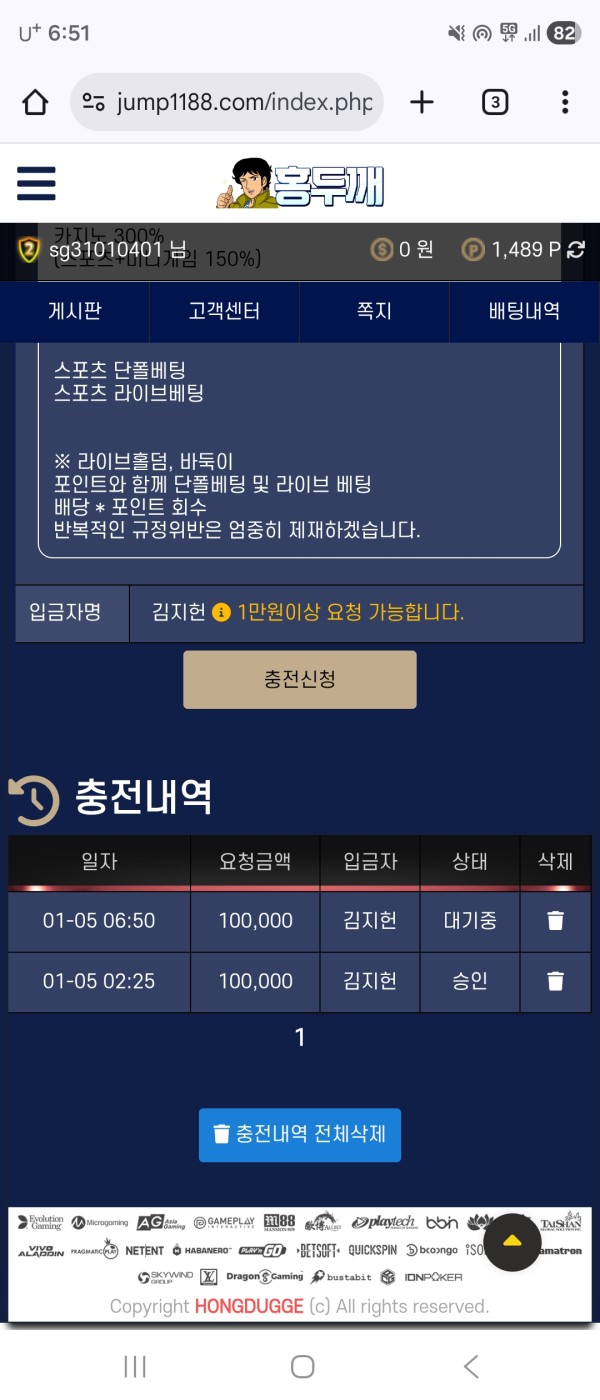Image resolution: width=600 pixels, height=1400 pixels.
Task: Delete the 01-05 06:50 charge record
Action: coord(555,921)
